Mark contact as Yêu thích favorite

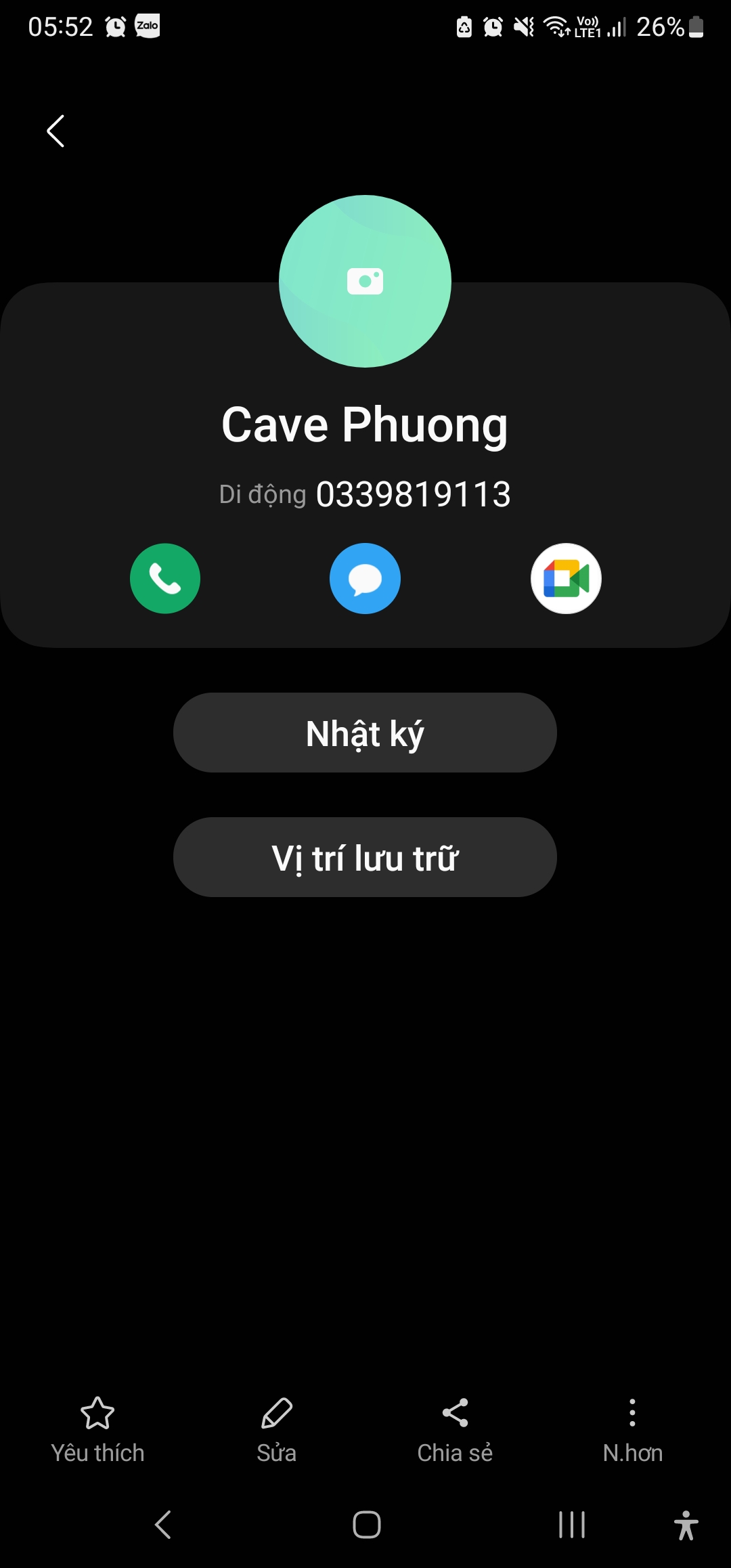[97, 1425]
